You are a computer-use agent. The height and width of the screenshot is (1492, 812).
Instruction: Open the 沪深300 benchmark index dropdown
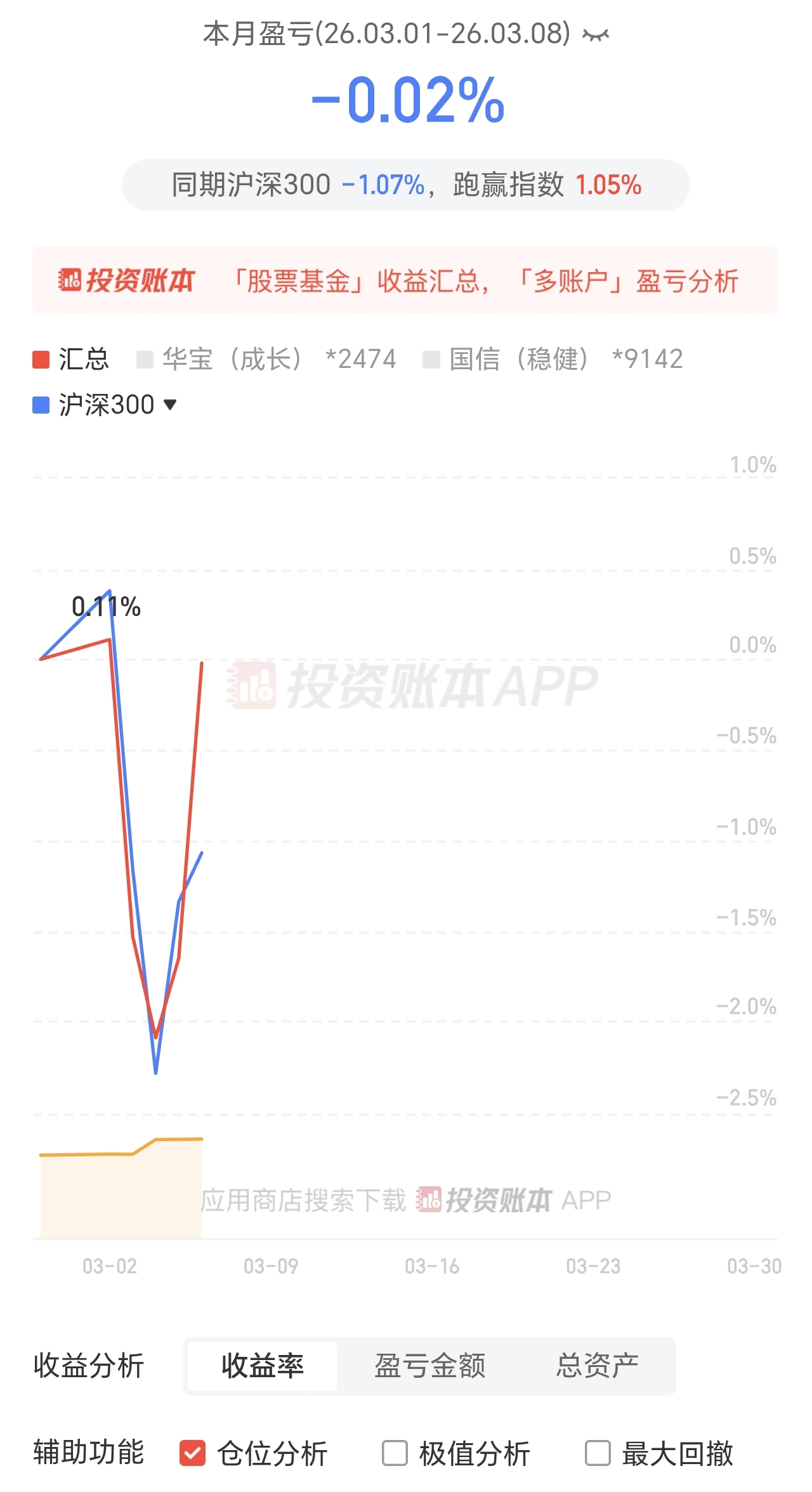[x=105, y=405]
